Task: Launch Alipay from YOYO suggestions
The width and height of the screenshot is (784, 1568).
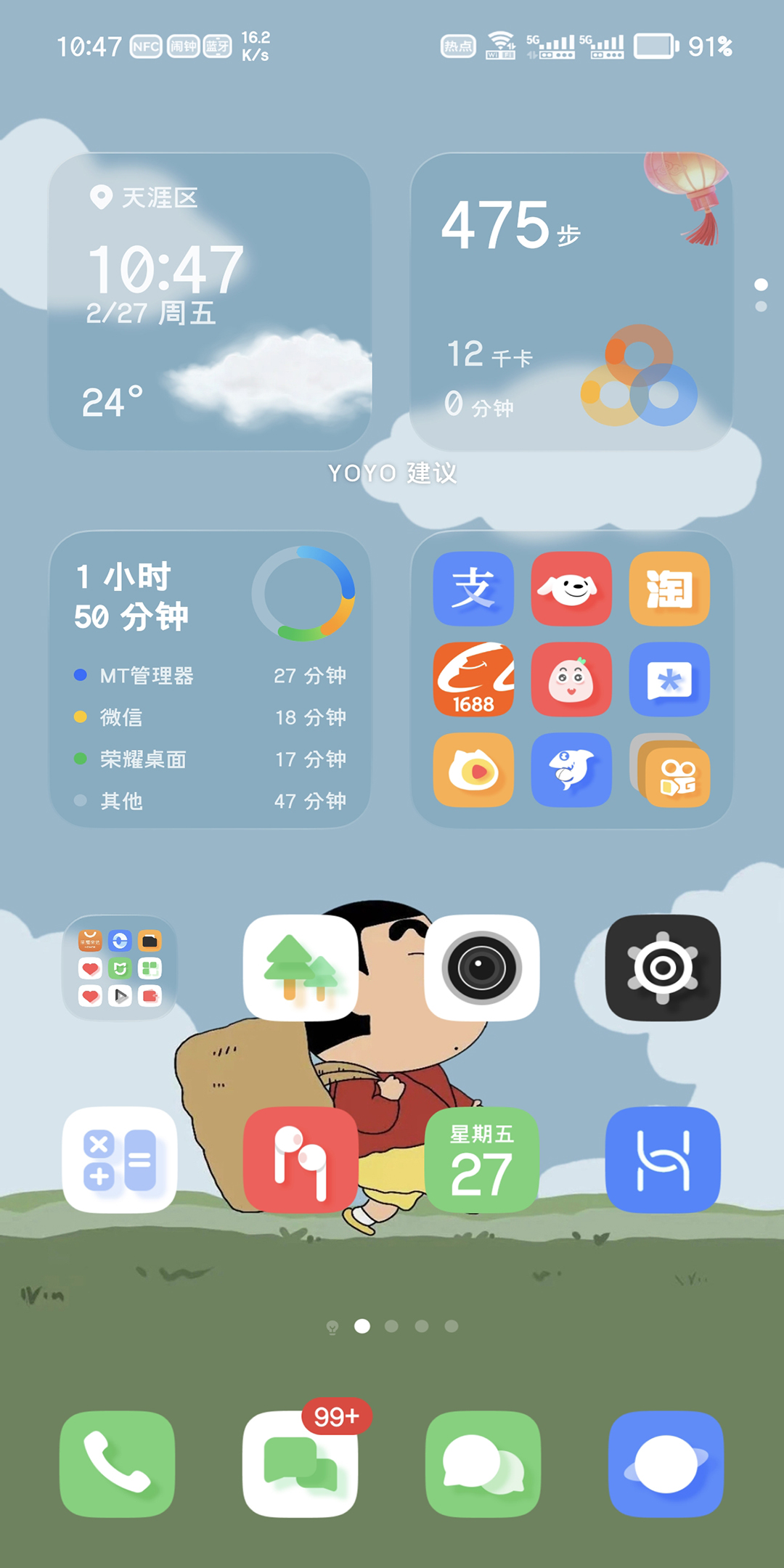Action: (x=473, y=589)
